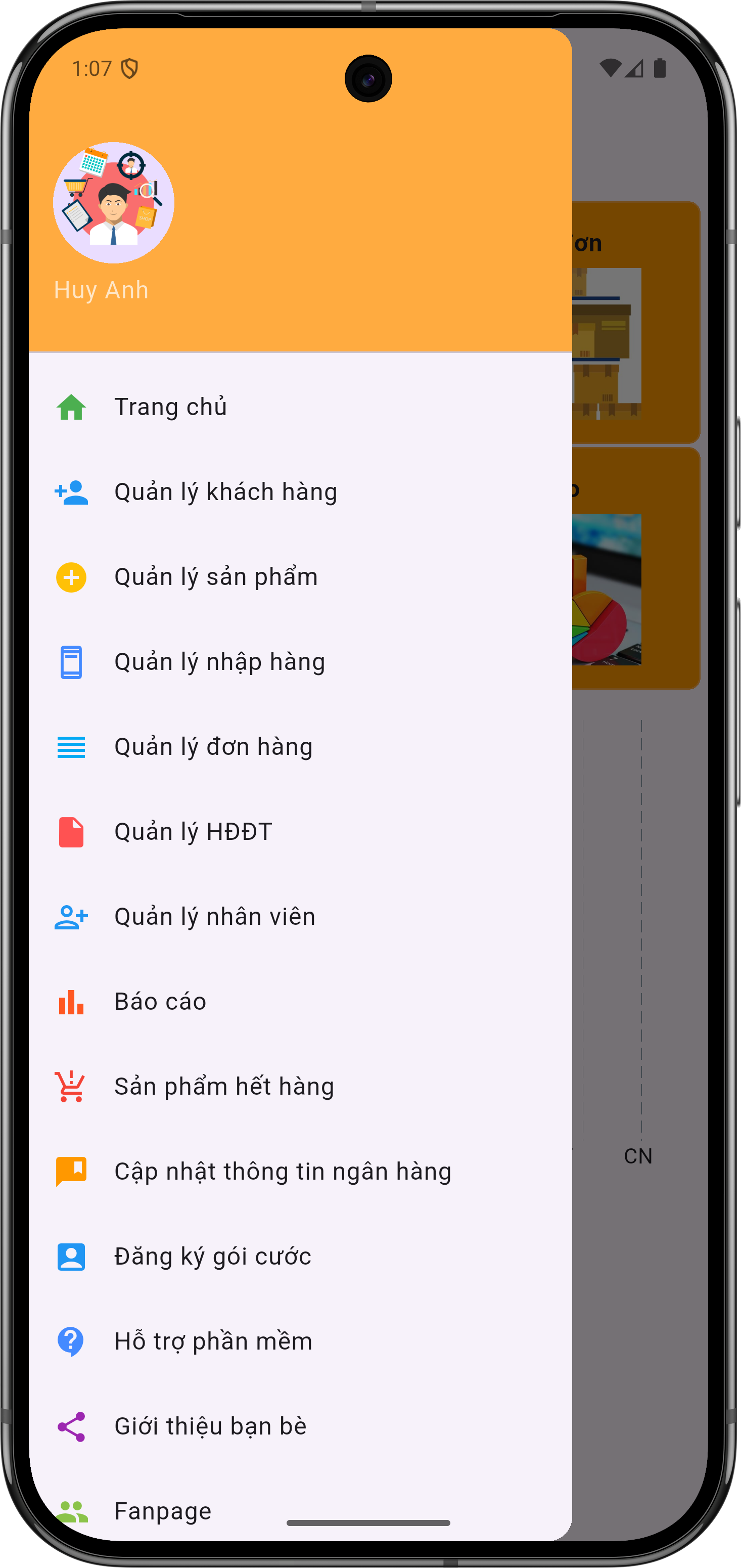Open the Fanpage entry
Image resolution: width=741 pixels, height=1568 pixels.
coord(163,1511)
